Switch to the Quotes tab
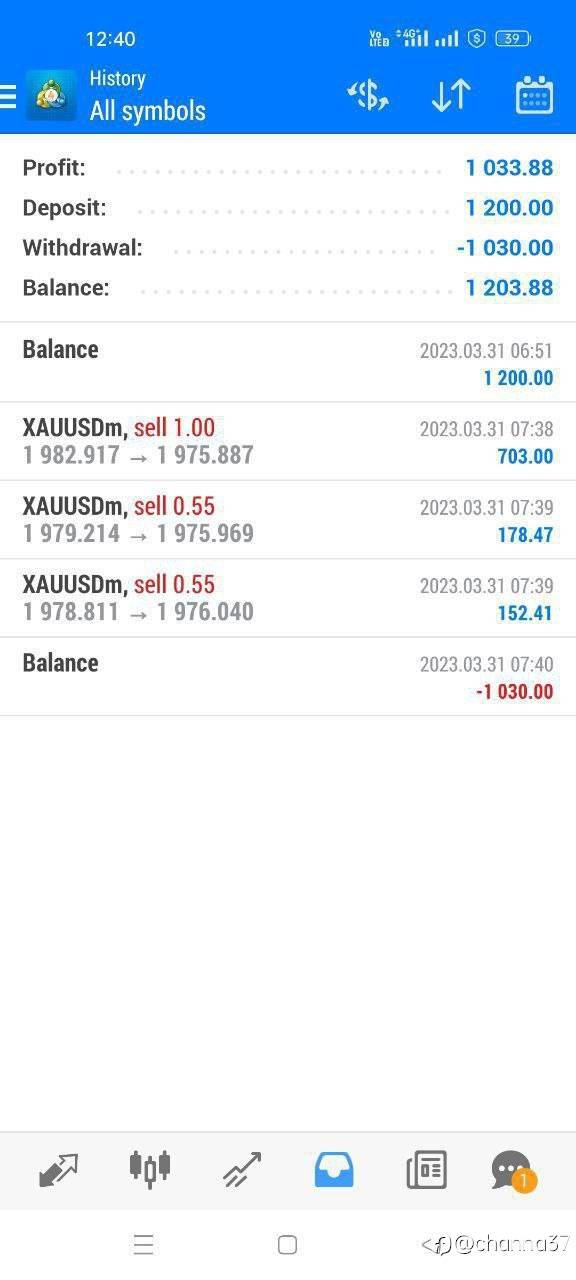 point(58,1169)
